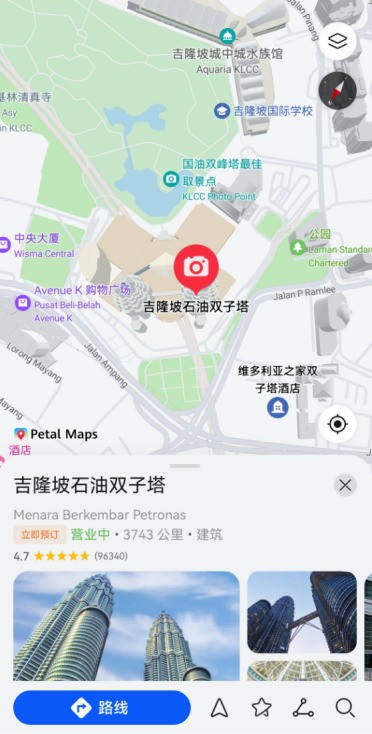The image size is (372, 734).
Task: Open the map layers button
Action: click(337, 41)
